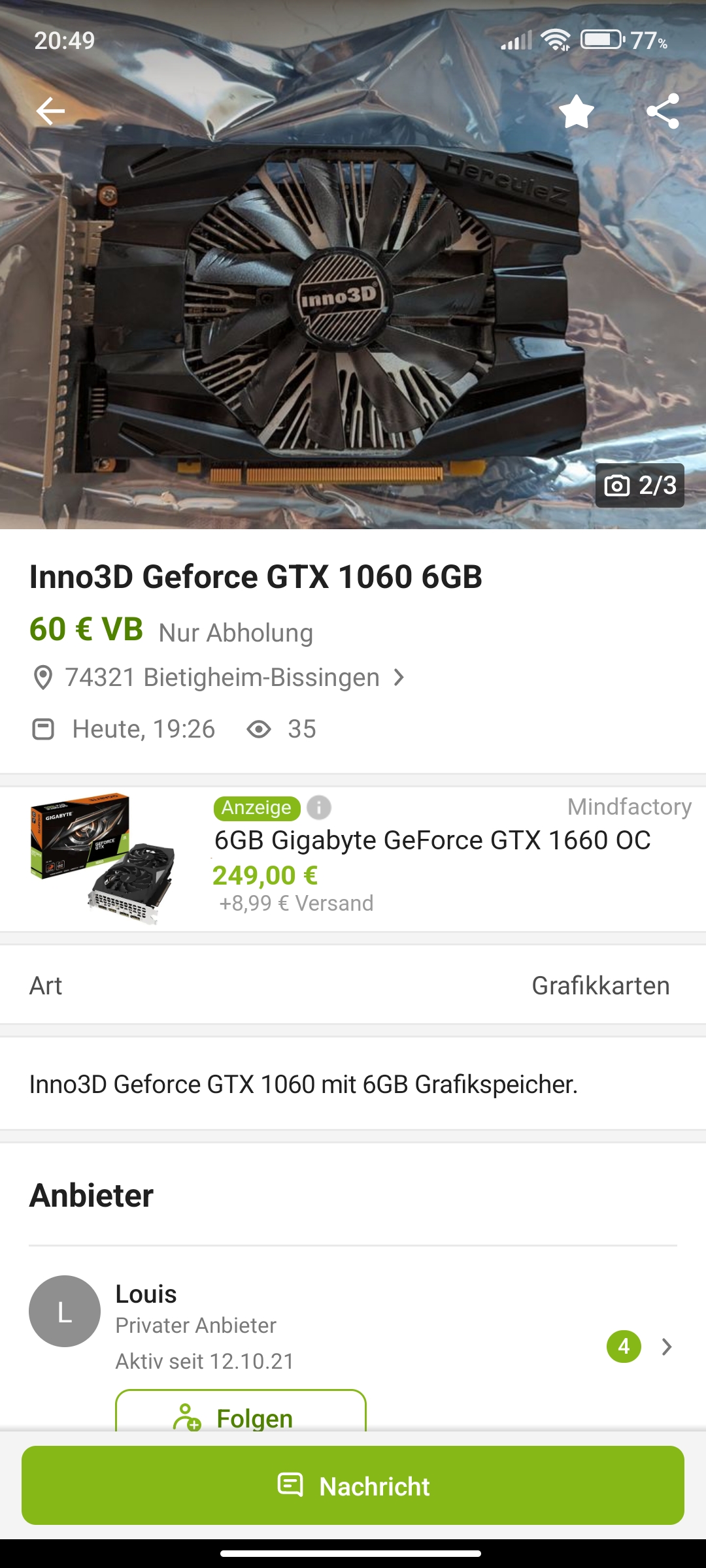Tap the eye icon showing 35 views
The height and width of the screenshot is (1568, 706).
click(260, 728)
